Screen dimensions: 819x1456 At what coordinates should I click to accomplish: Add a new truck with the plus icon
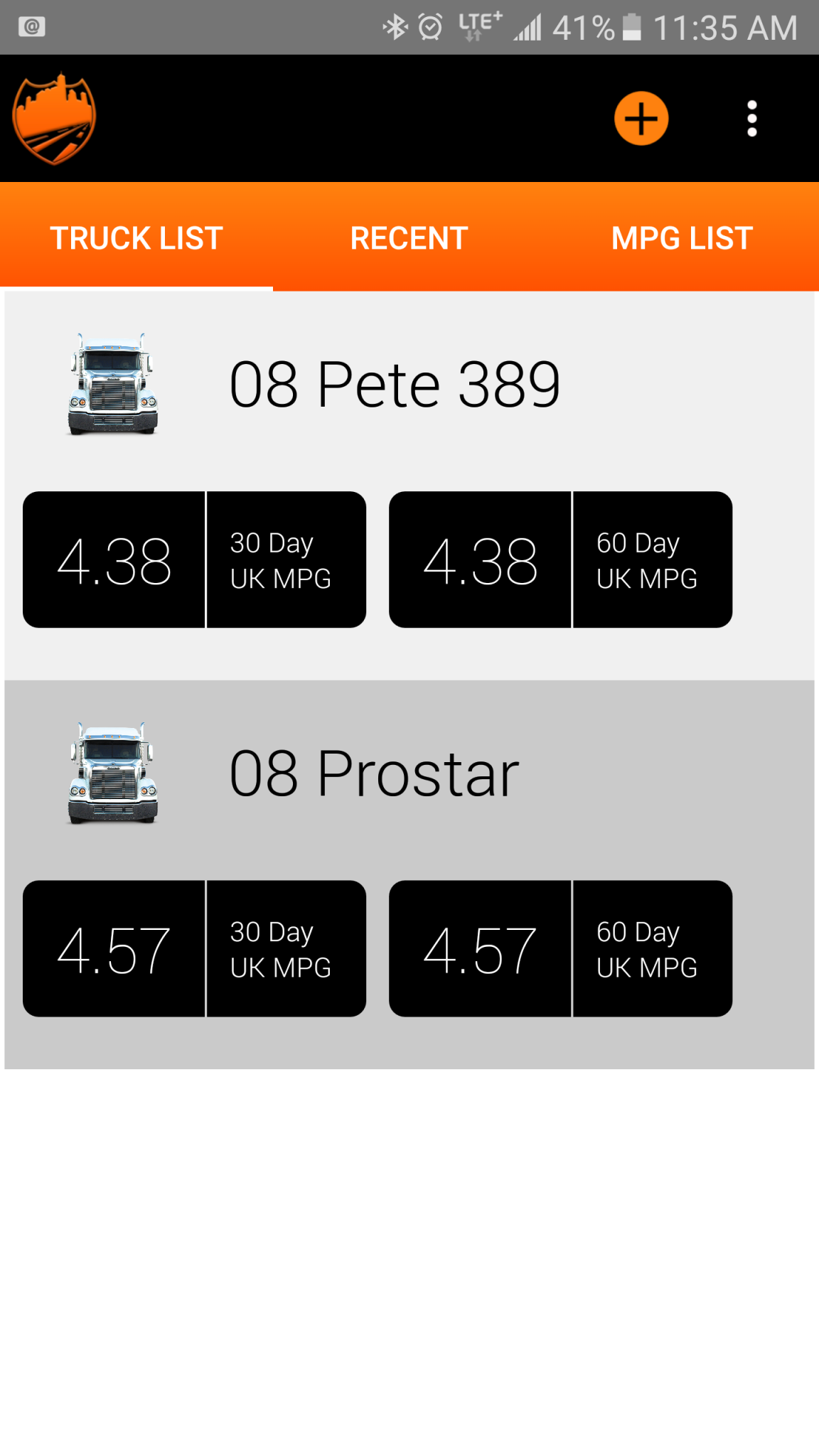pos(641,119)
